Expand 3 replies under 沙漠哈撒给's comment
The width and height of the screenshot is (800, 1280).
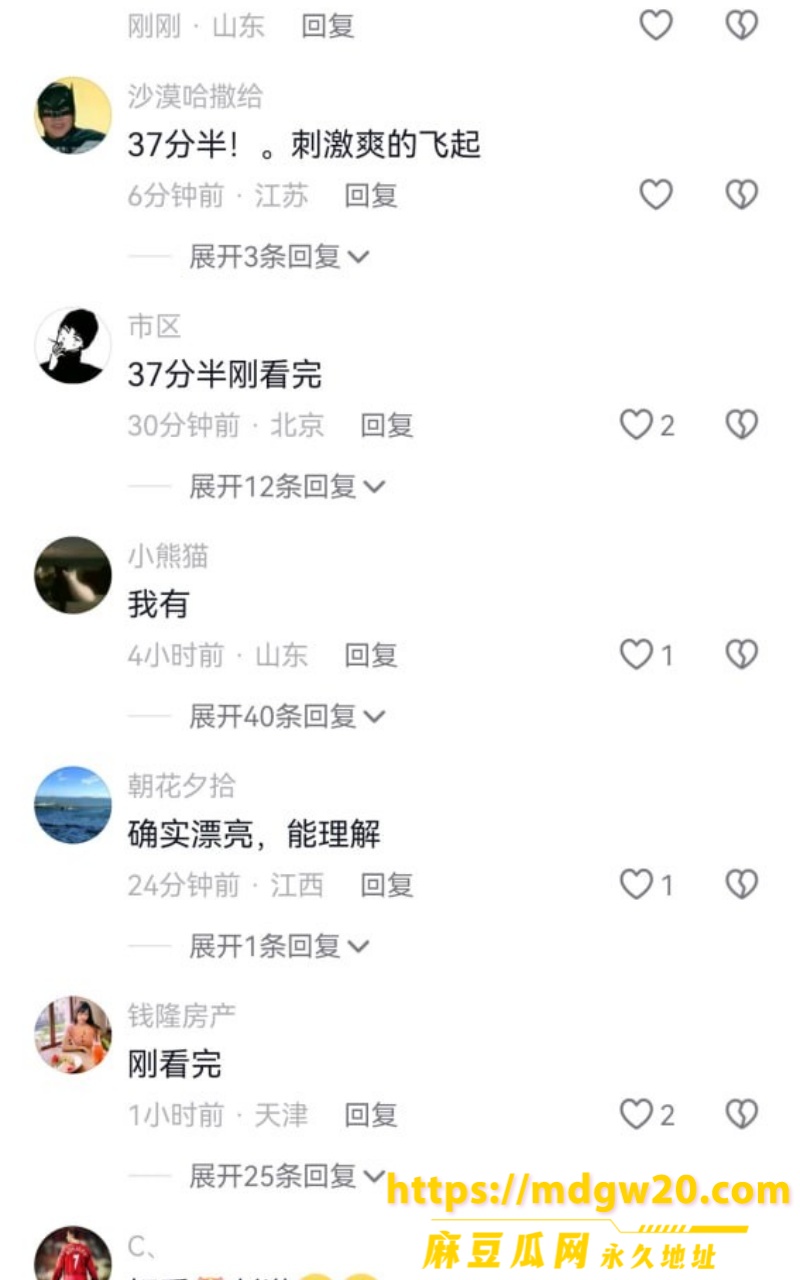[280, 256]
